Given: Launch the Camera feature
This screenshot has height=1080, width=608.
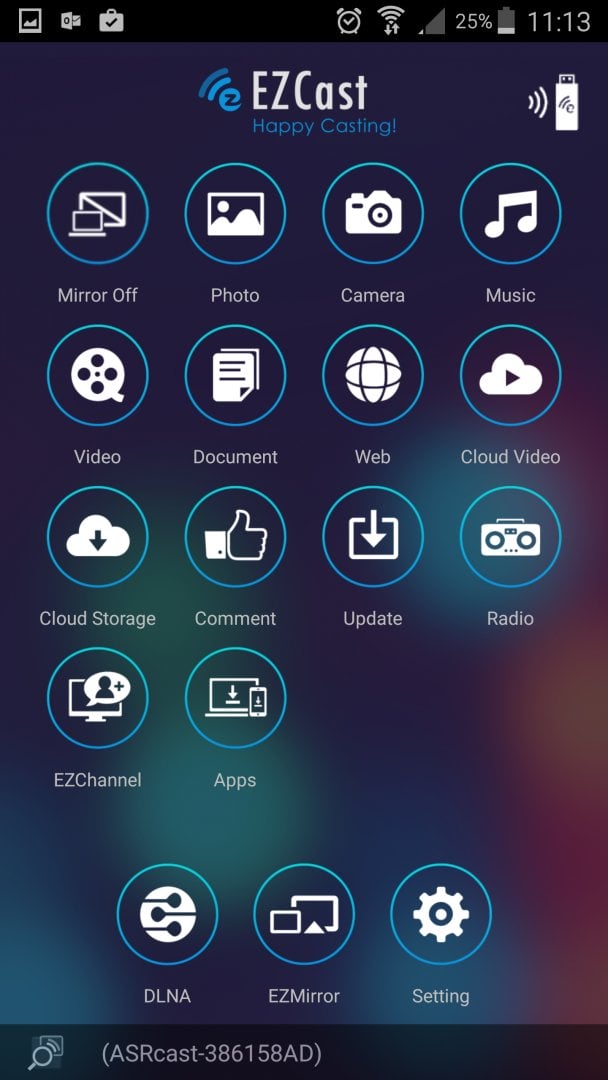Looking at the screenshot, I should [373, 214].
